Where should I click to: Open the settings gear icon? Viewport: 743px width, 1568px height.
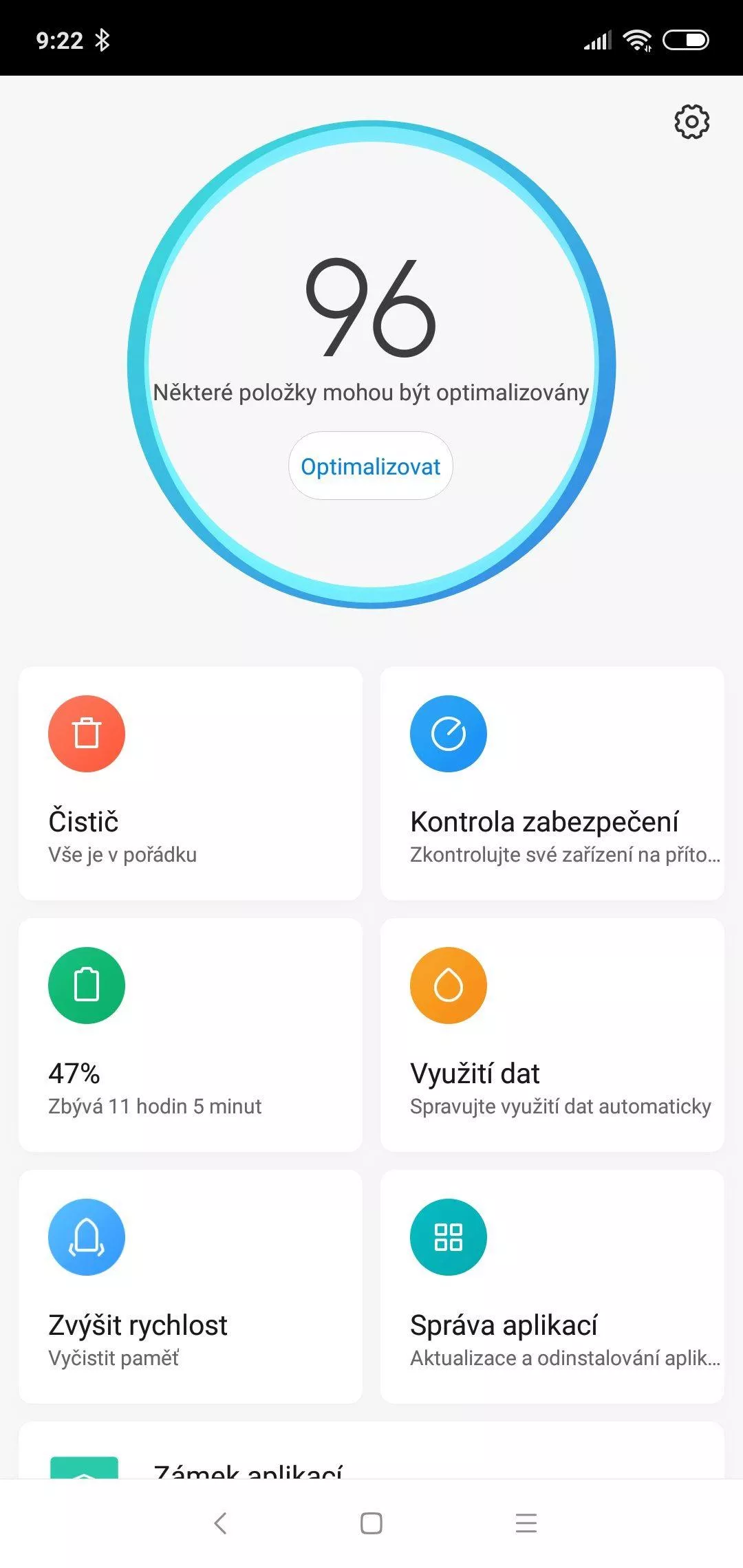(691, 122)
